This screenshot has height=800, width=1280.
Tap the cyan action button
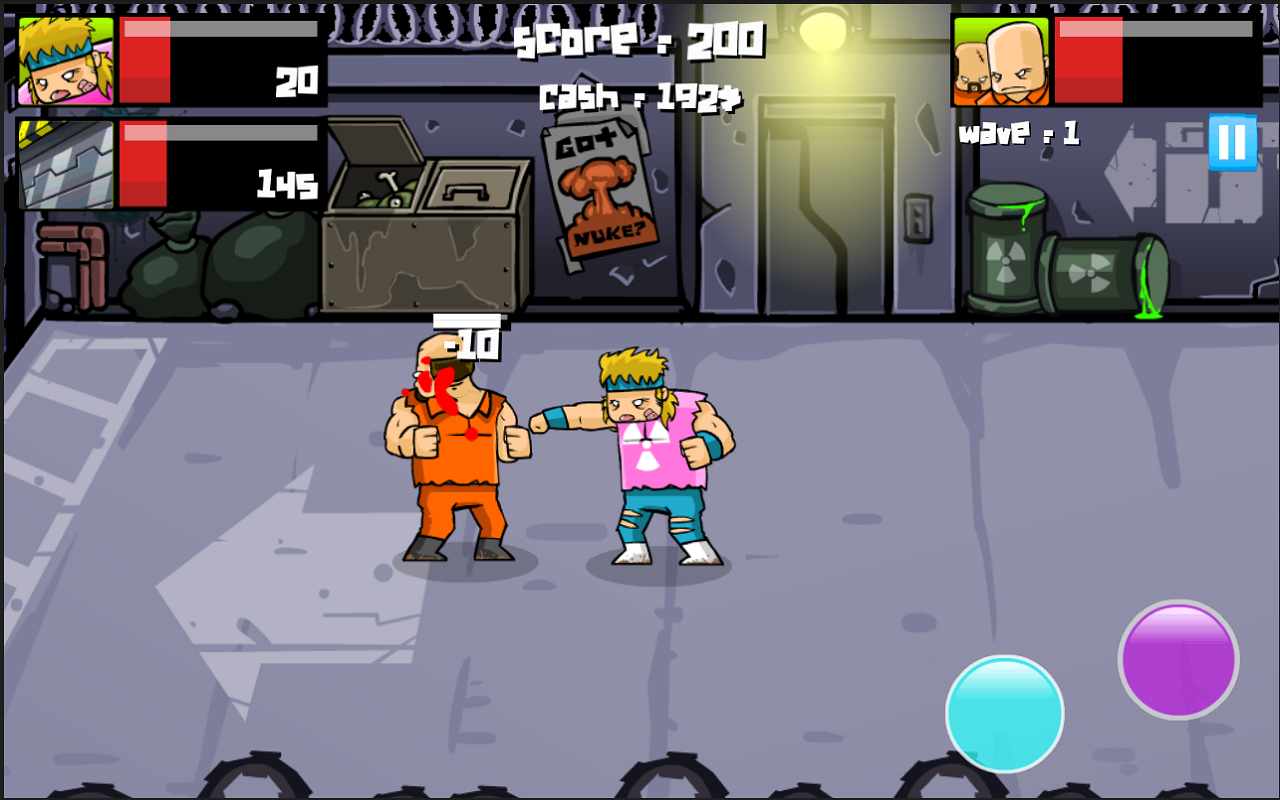click(x=1004, y=713)
